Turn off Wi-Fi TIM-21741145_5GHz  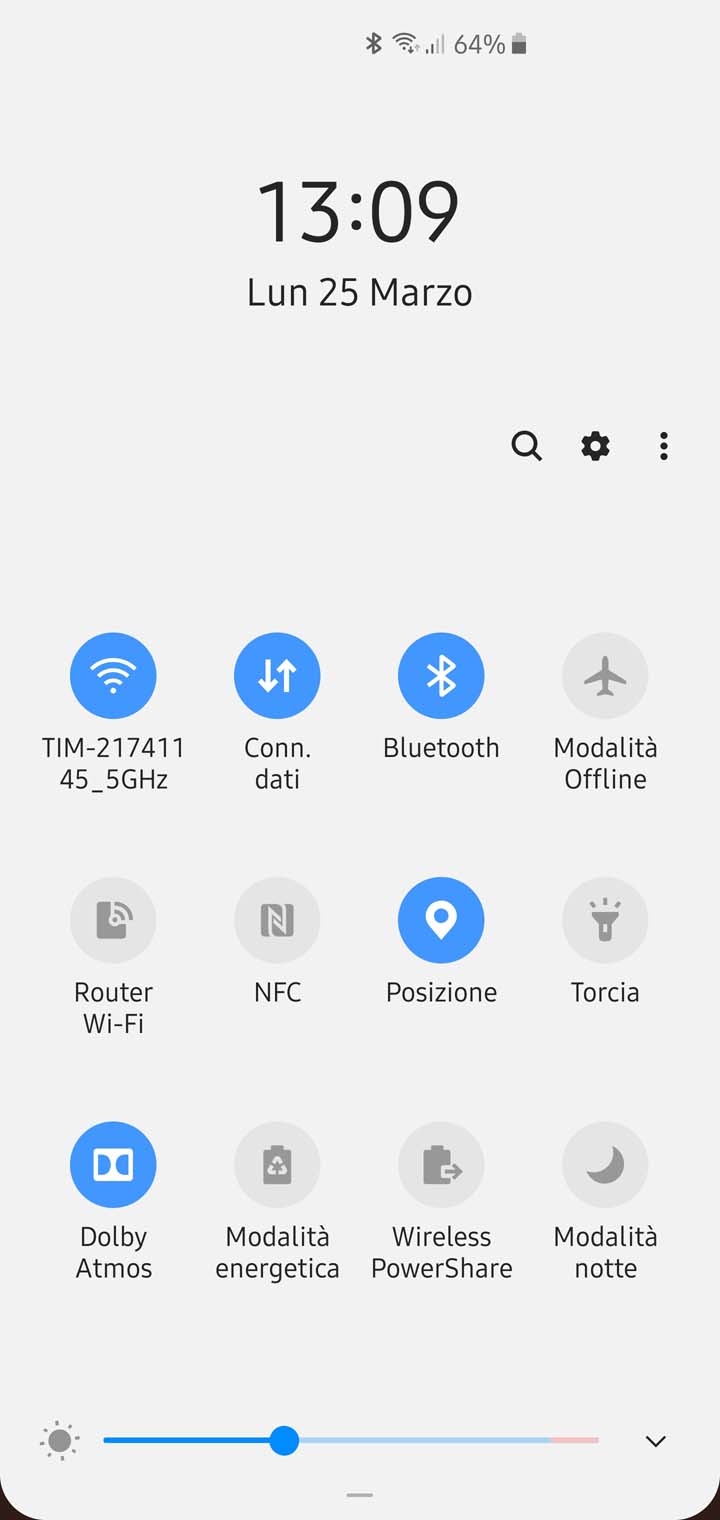click(x=113, y=676)
